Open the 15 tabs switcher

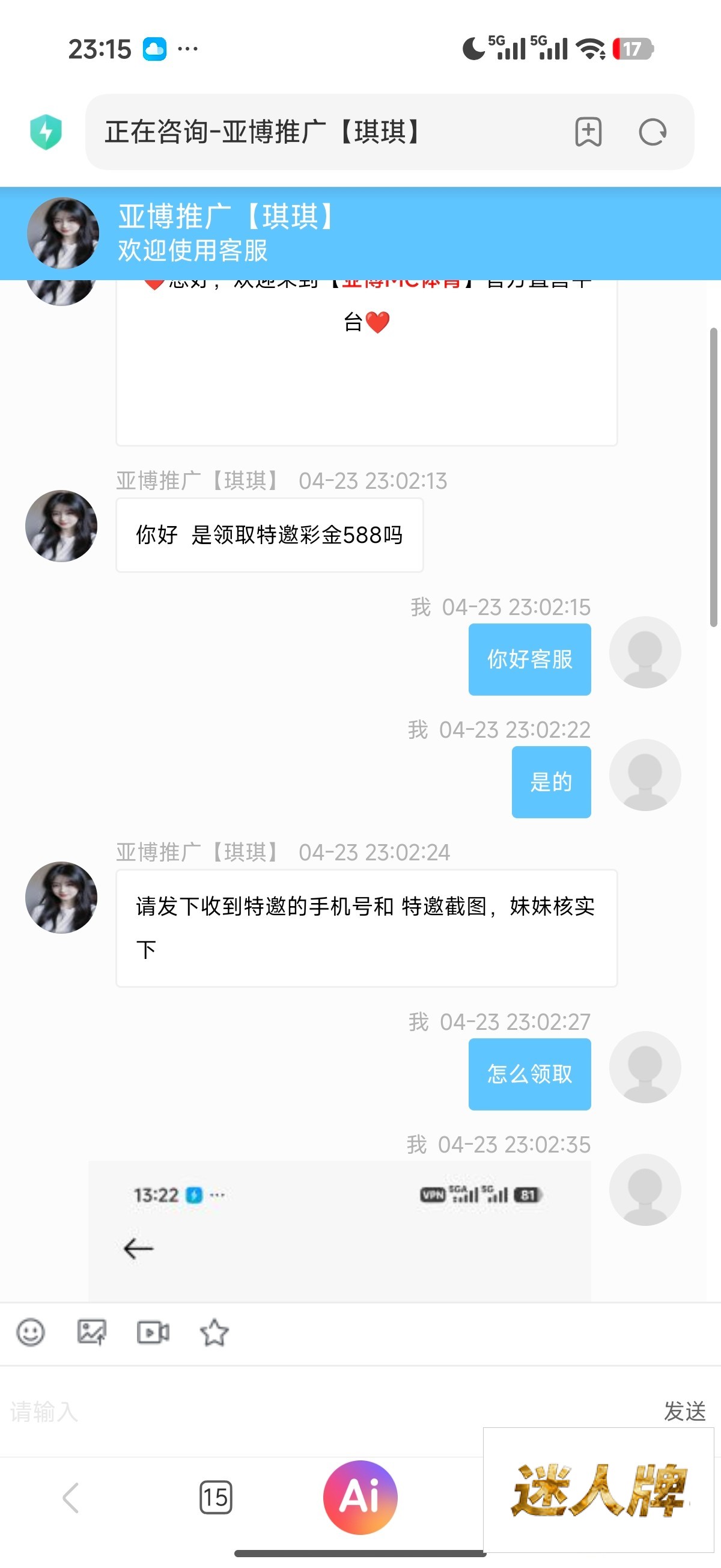click(215, 1498)
